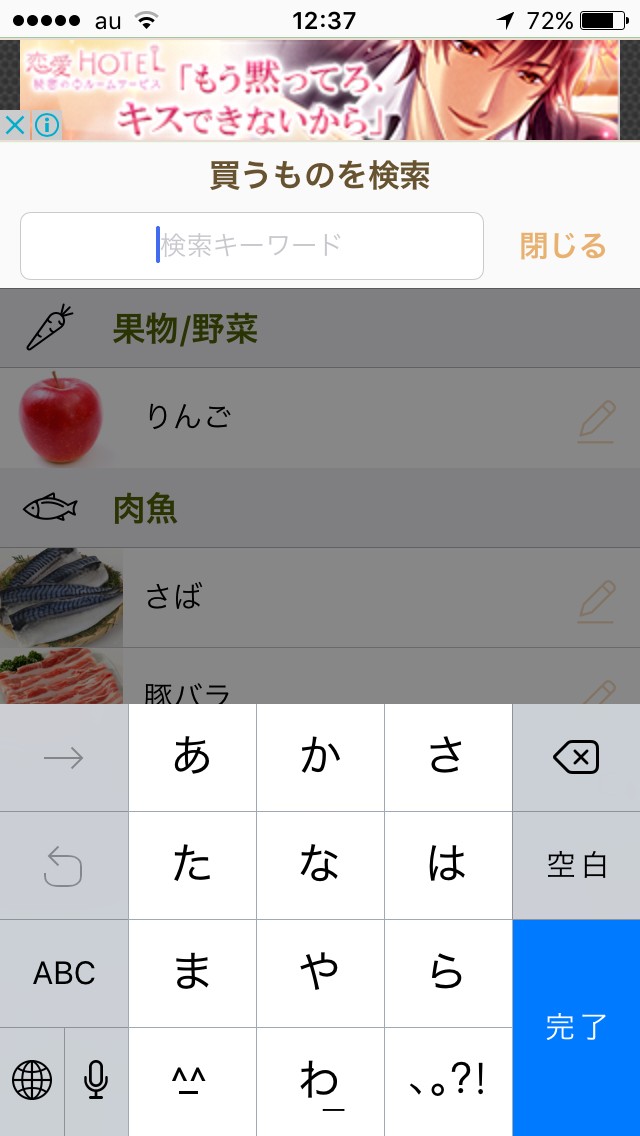Tap the 空白 space key
Image resolution: width=640 pixels, height=1136 pixels.
(x=576, y=865)
